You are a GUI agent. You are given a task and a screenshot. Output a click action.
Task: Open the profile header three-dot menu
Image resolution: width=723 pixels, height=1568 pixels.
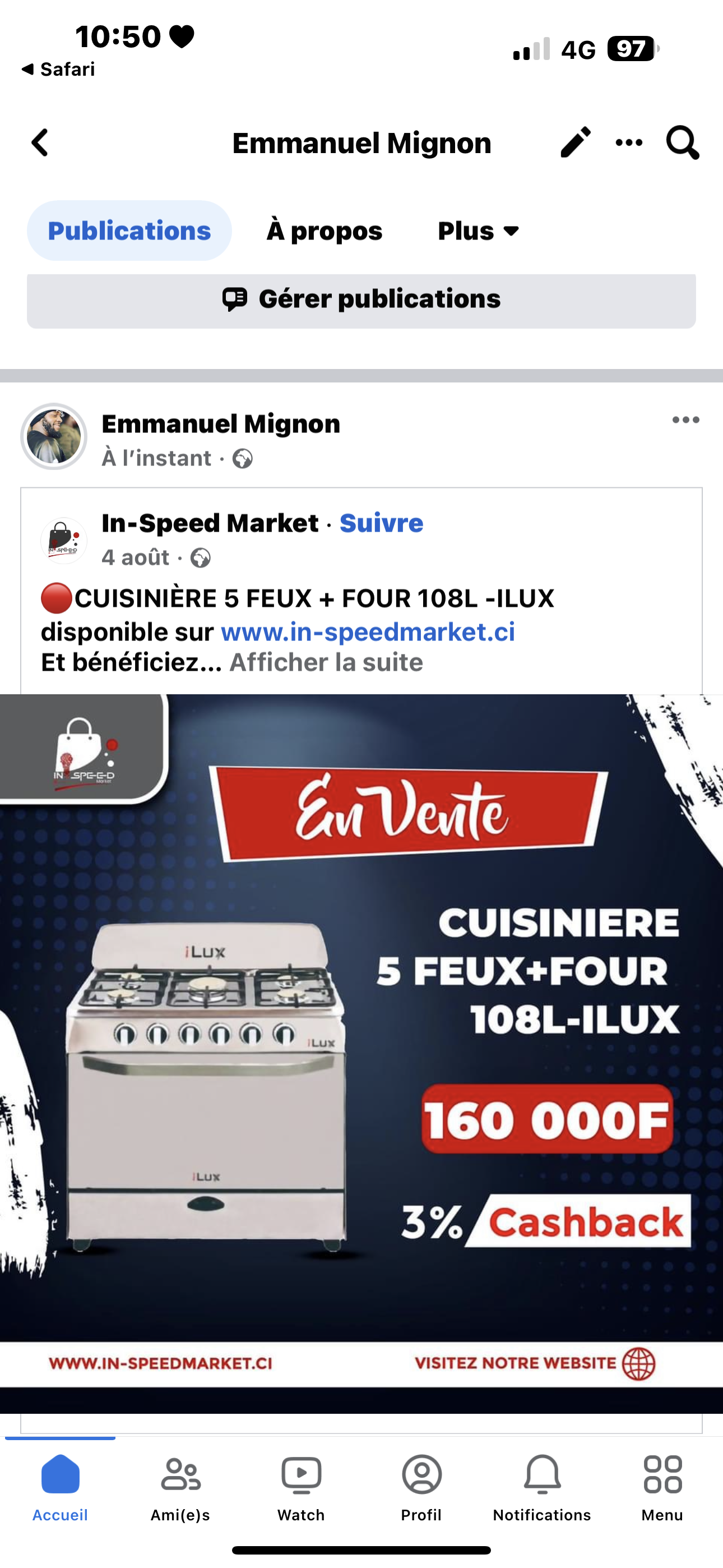pos(629,142)
